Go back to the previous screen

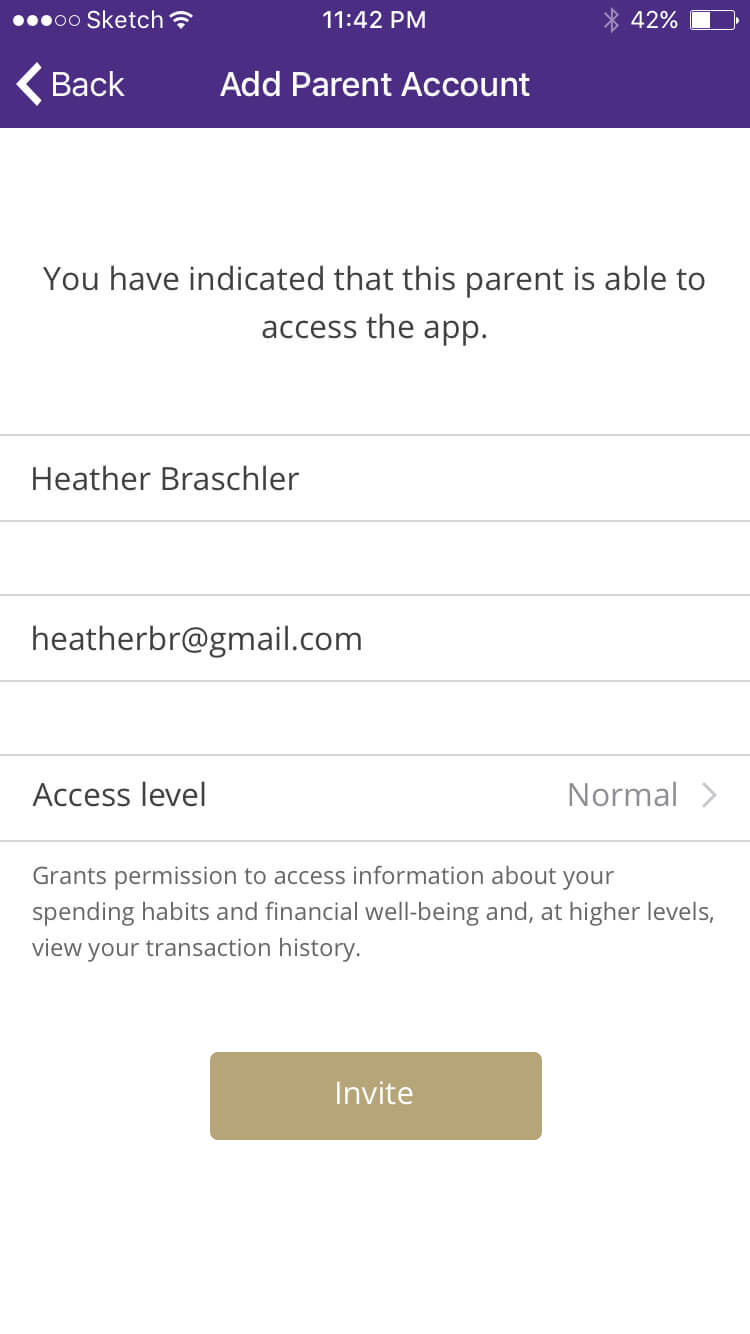[x=70, y=84]
